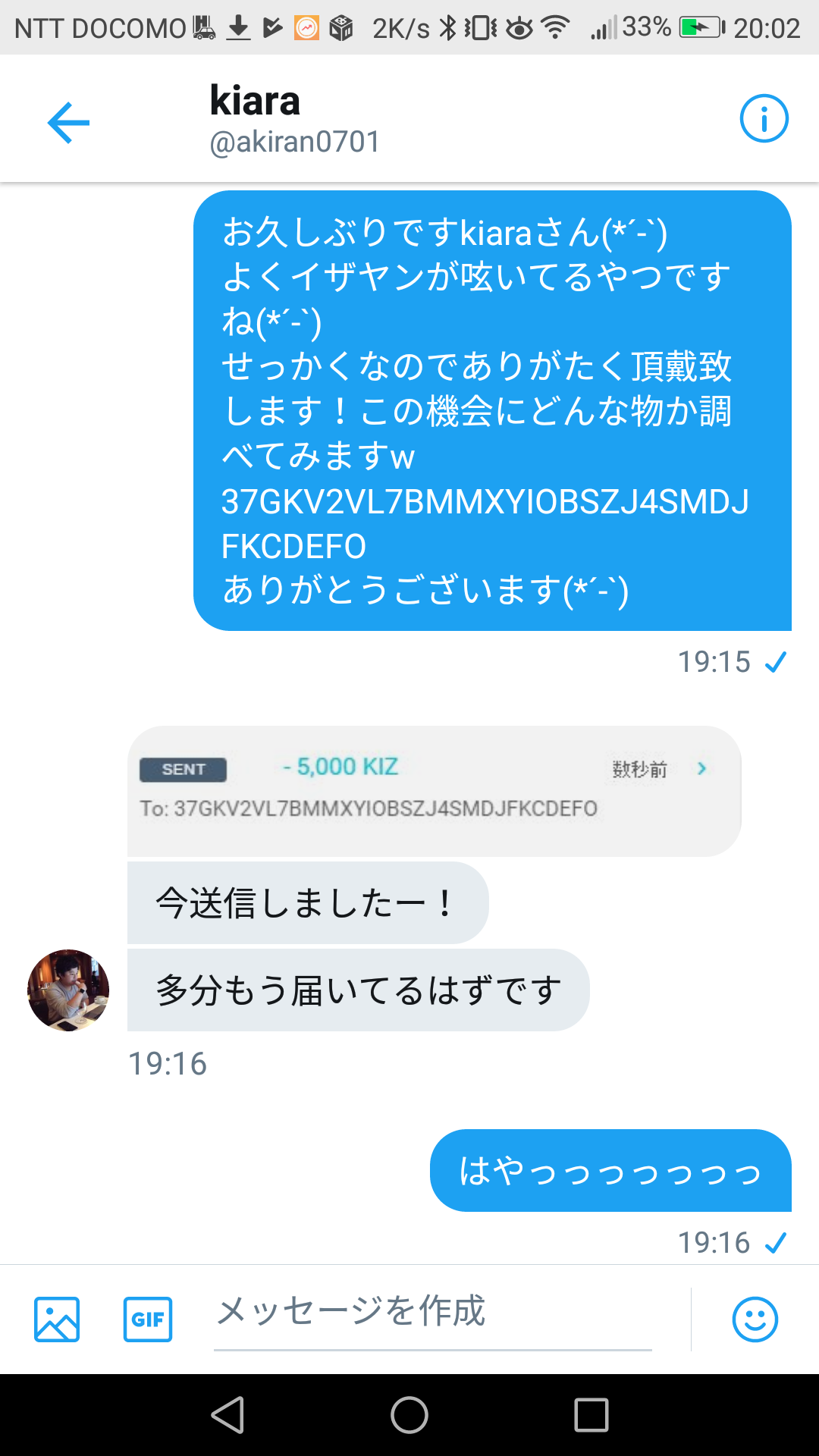This screenshot has width=819, height=1456.
Task: Open recent apps from navigation bar
Action: click(x=591, y=1415)
